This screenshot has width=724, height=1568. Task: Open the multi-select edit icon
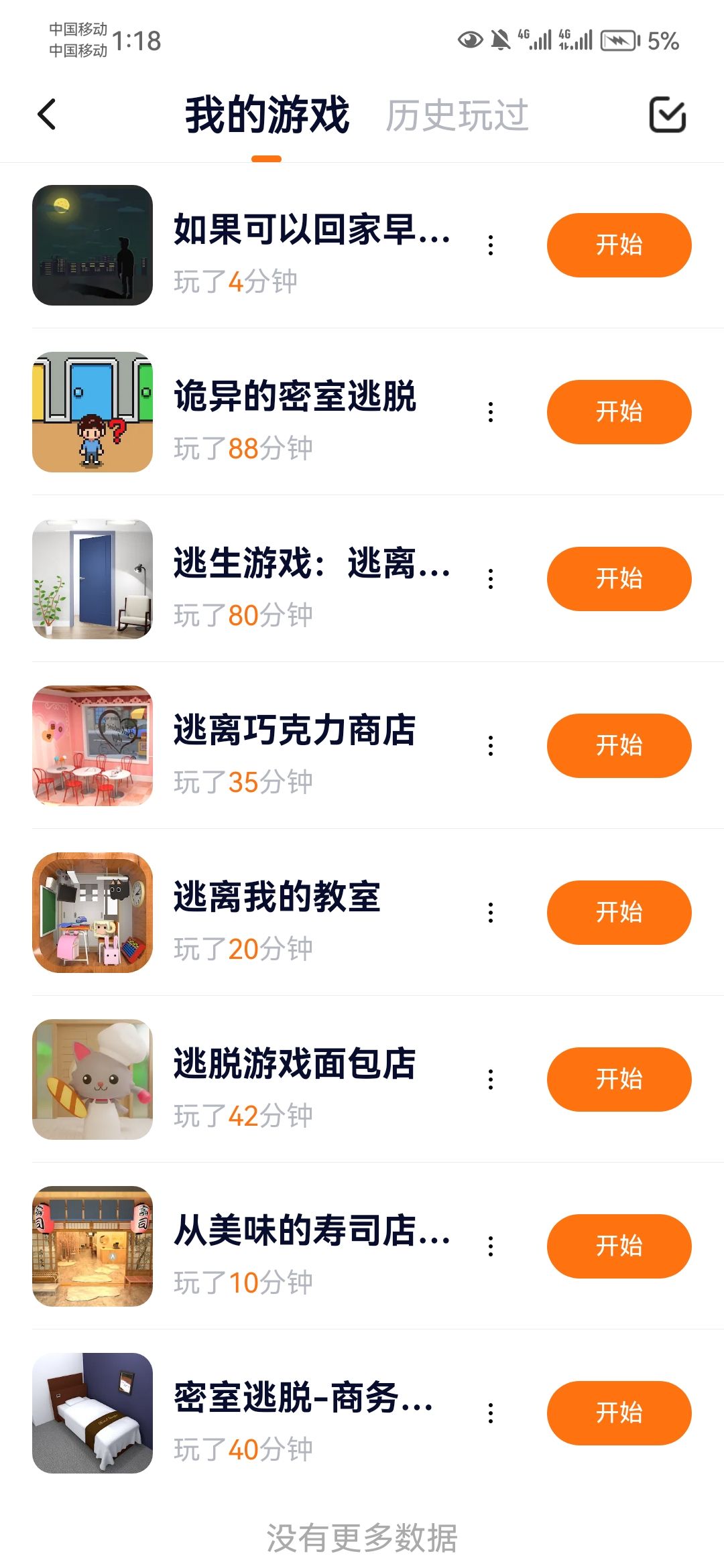point(667,115)
